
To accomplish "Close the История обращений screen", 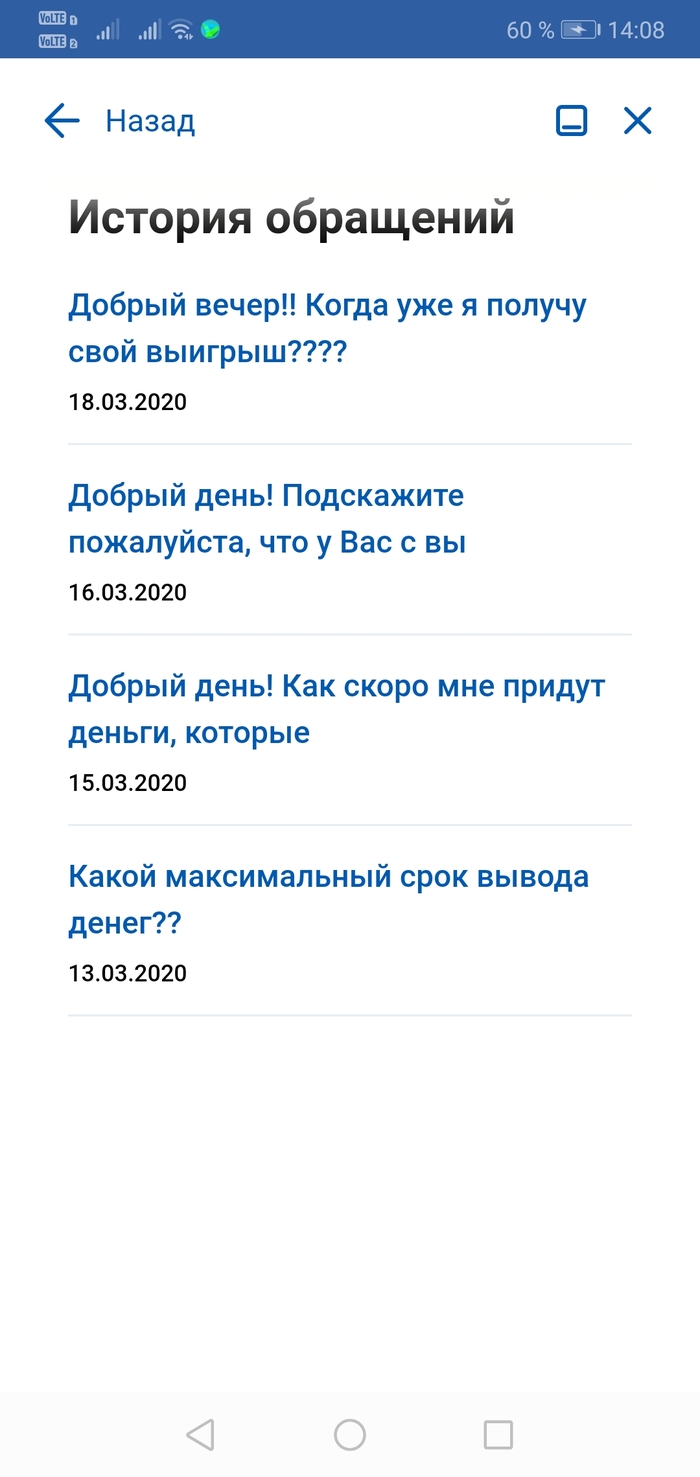I will coord(637,121).
